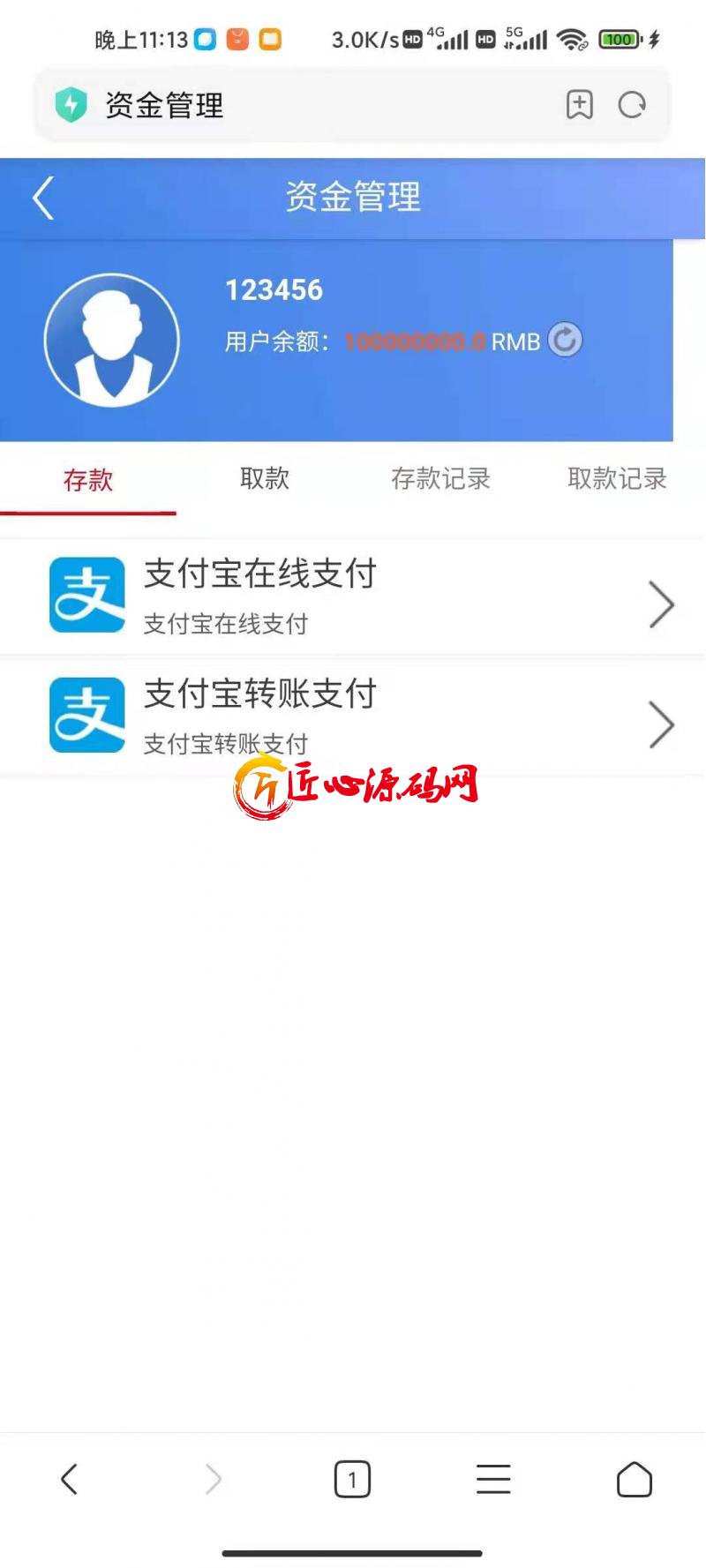
Task: Open the browser tabs switcher
Action: pyautogui.click(x=352, y=1479)
